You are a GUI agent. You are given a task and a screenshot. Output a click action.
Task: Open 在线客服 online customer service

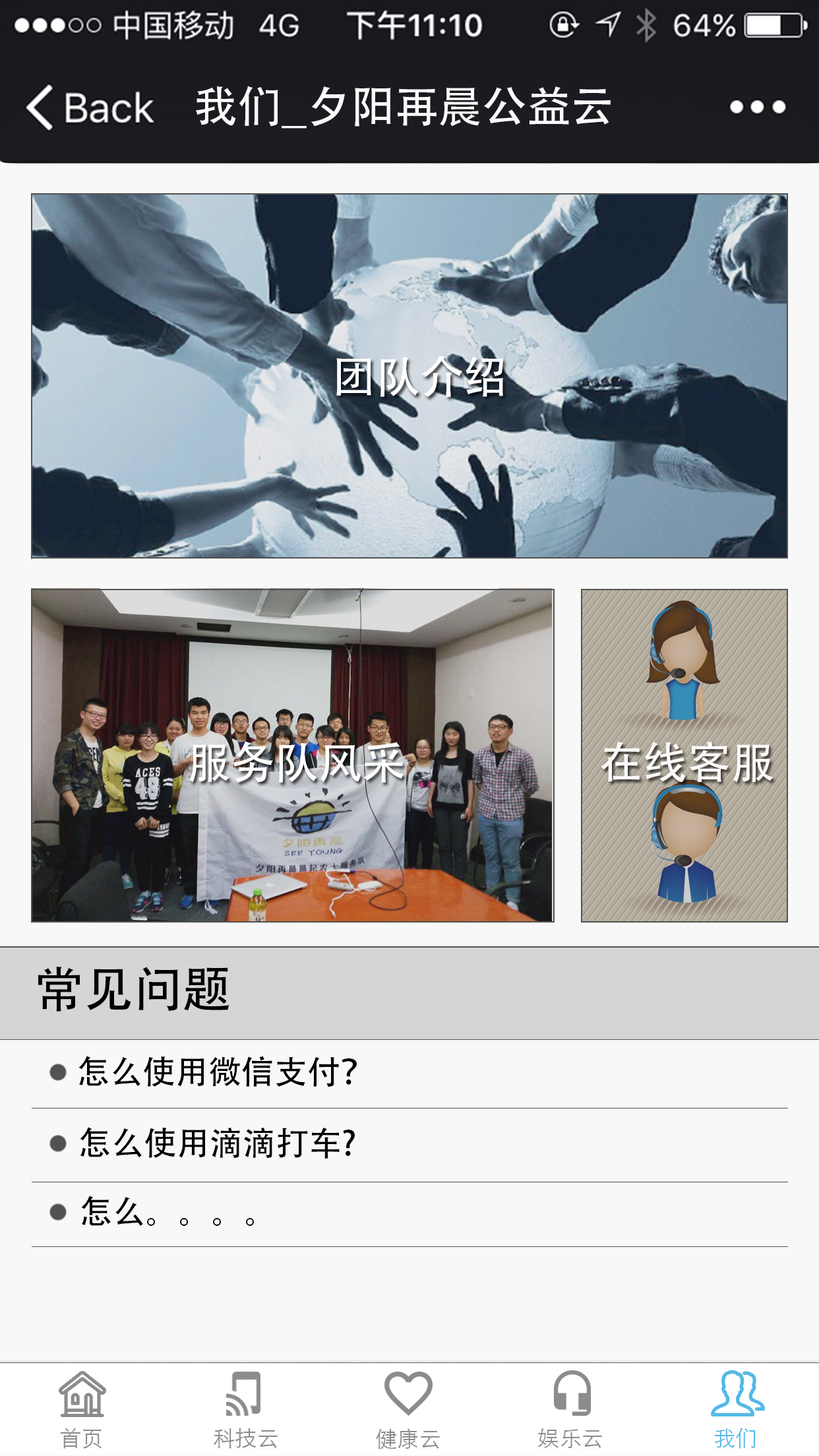click(684, 756)
